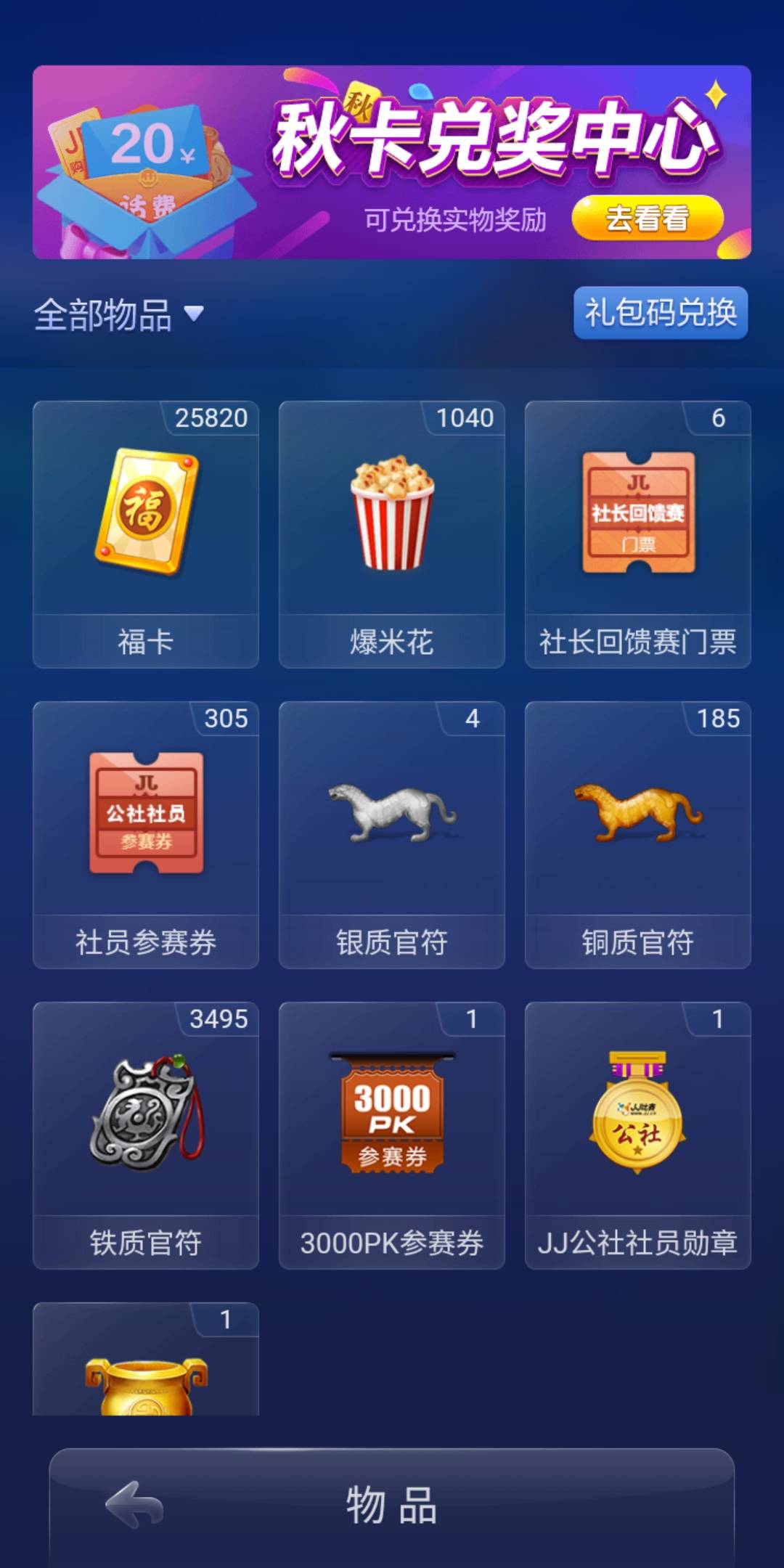
Task: Select the 铜质官符 bronze tiger icon
Action: (x=637, y=820)
